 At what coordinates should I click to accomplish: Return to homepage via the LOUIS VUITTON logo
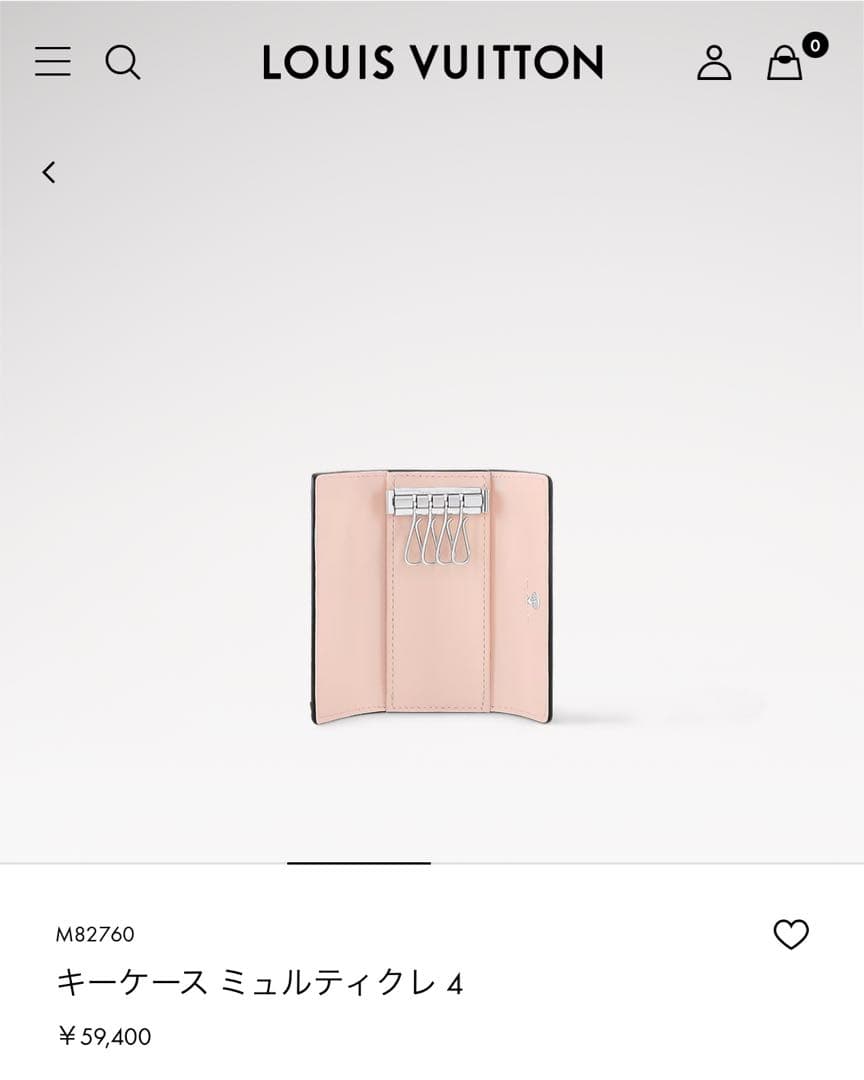432,62
